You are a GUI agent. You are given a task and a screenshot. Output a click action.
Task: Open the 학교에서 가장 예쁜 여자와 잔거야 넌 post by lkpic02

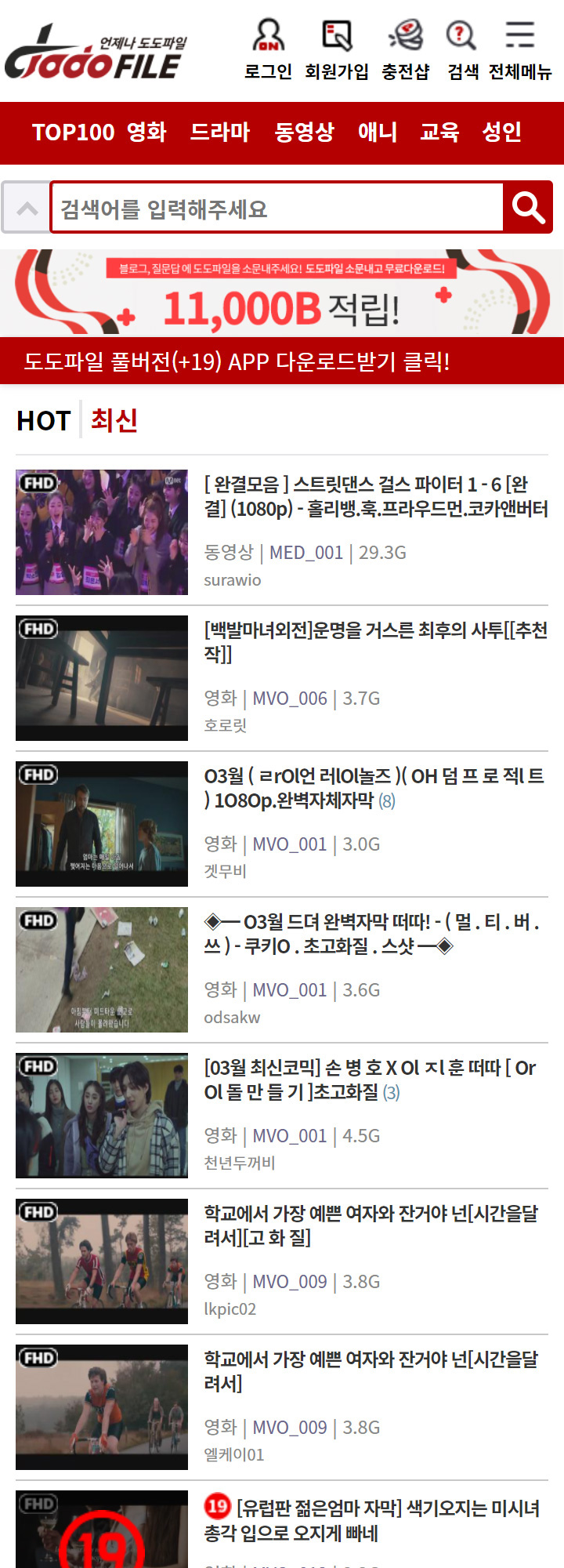pyautogui.click(x=371, y=1225)
